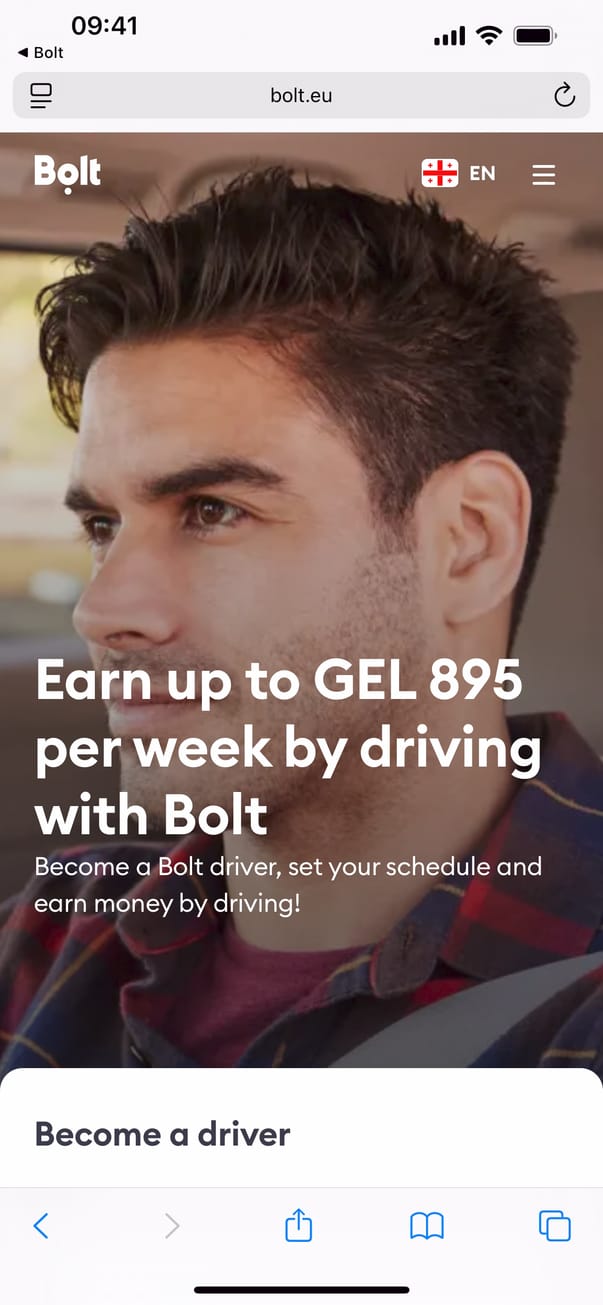Open the page format options icon
The width and height of the screenshot is (603, 1305).
pyautogui.click(x=41, y=96)
